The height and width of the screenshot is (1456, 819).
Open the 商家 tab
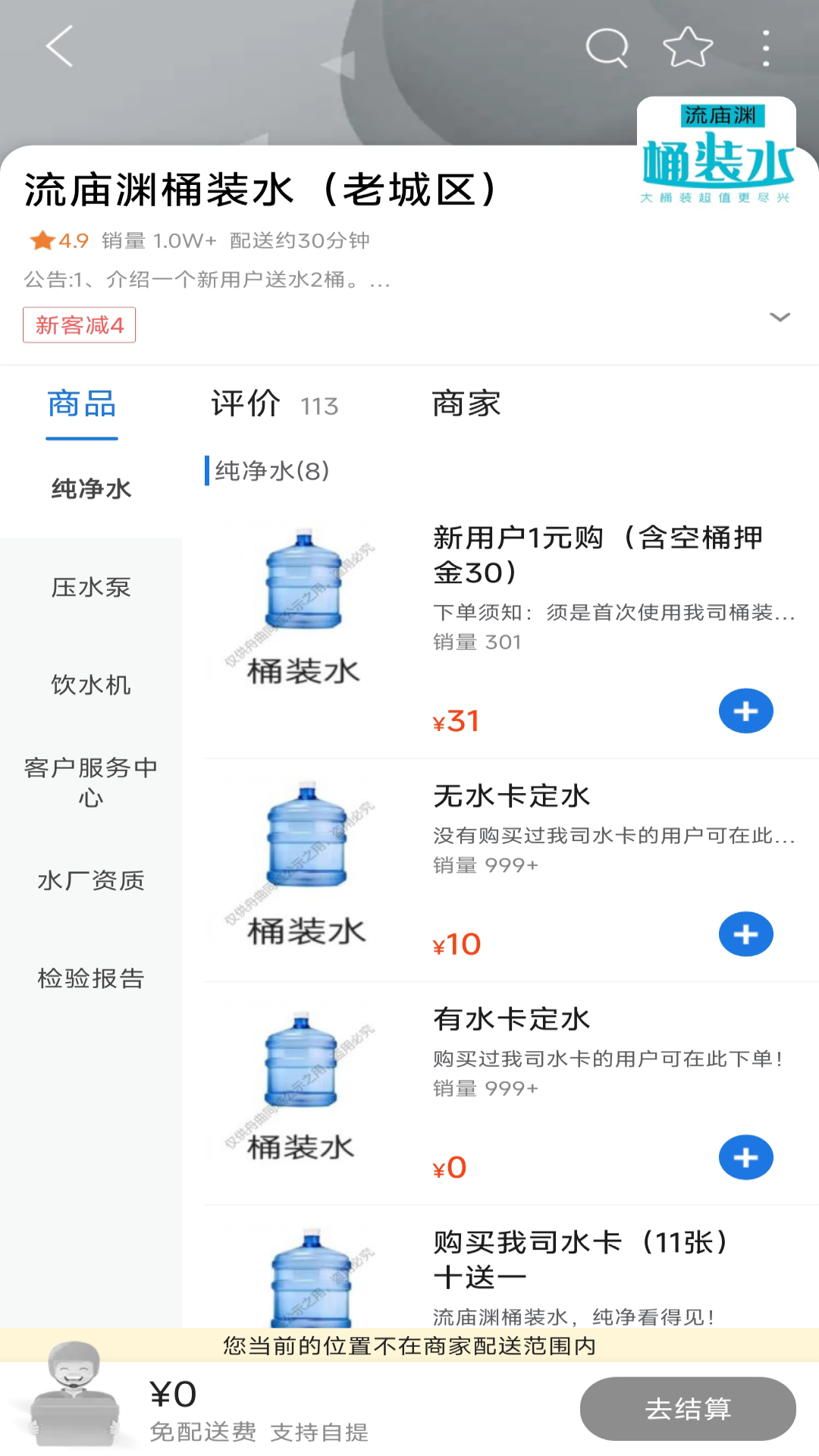(x=467, y=404)
